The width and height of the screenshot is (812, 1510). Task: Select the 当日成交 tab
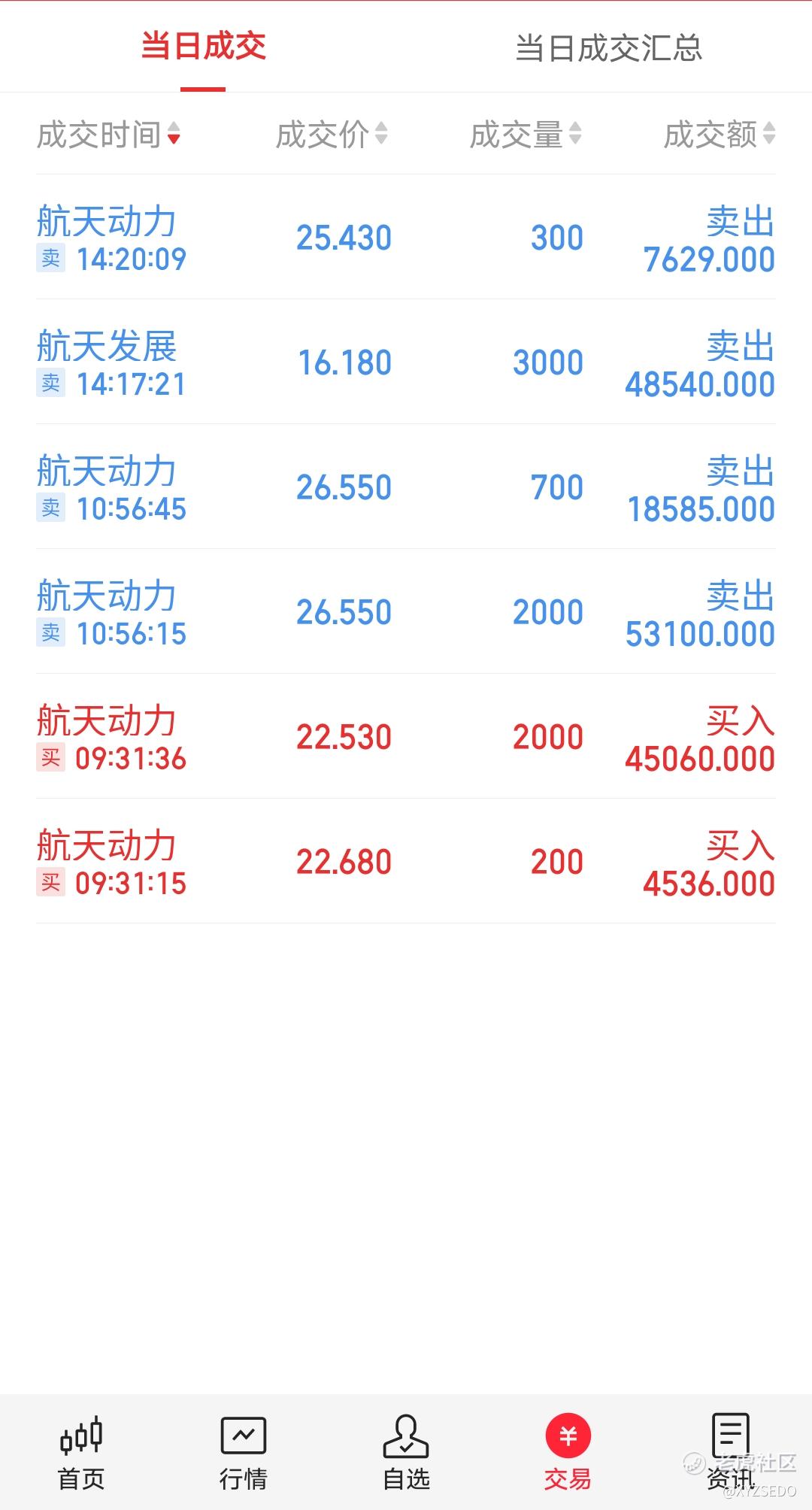(203, 47)
